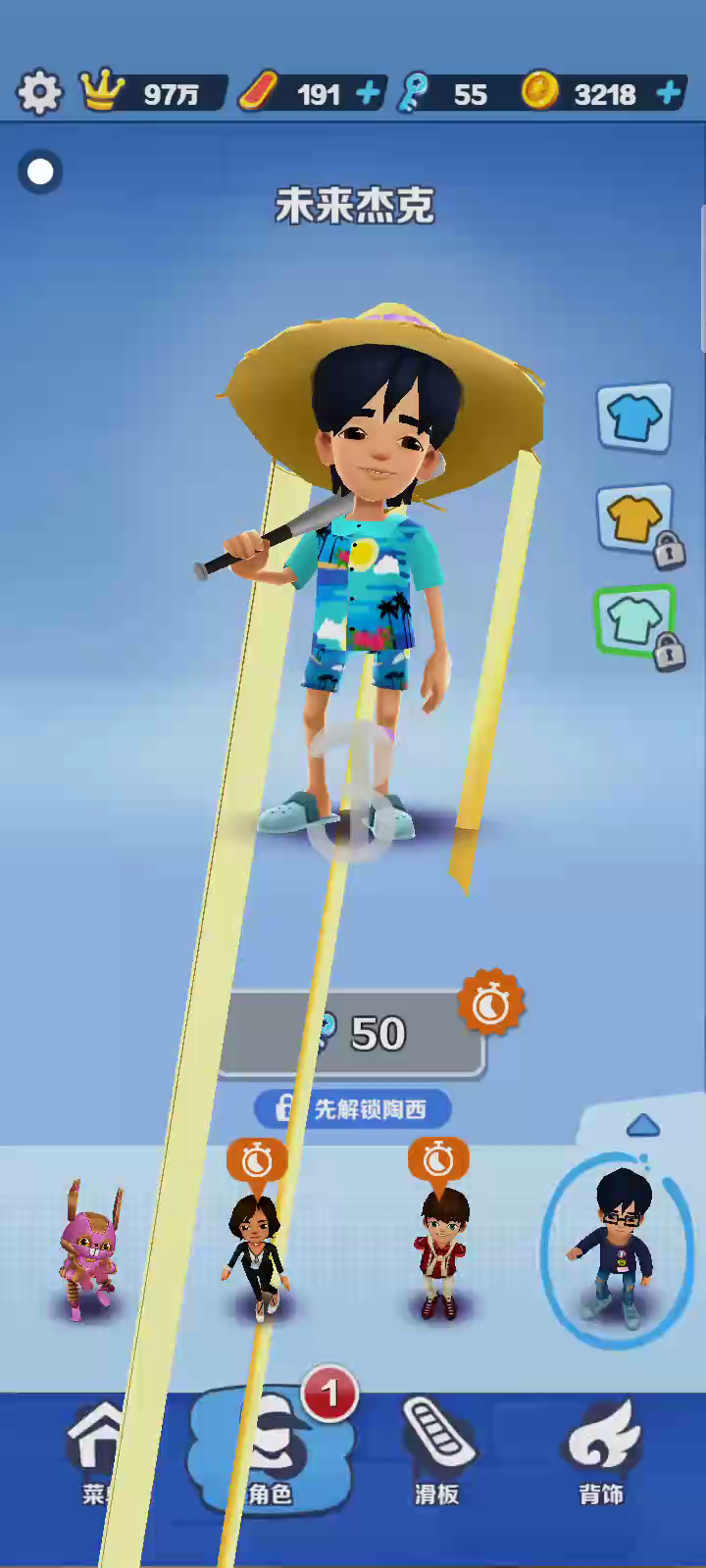Choose the woman in black suit character
The width and height of the screenshot is (706, 1568).
(x=257, y=1254)
